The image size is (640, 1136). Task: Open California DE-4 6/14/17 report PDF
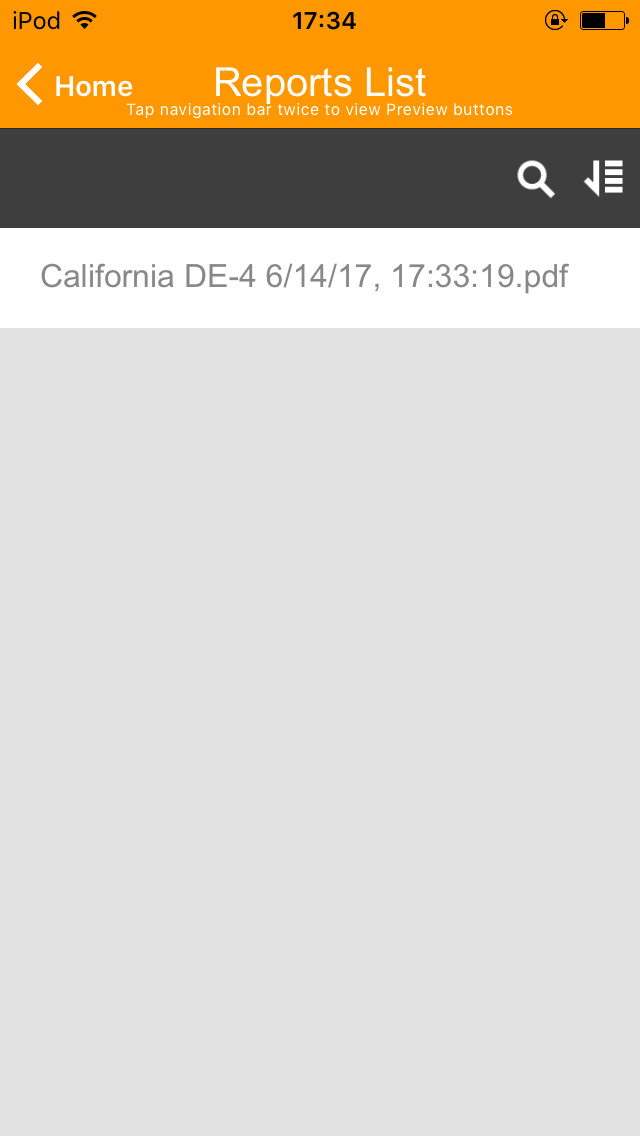click(x=320, y=278)
